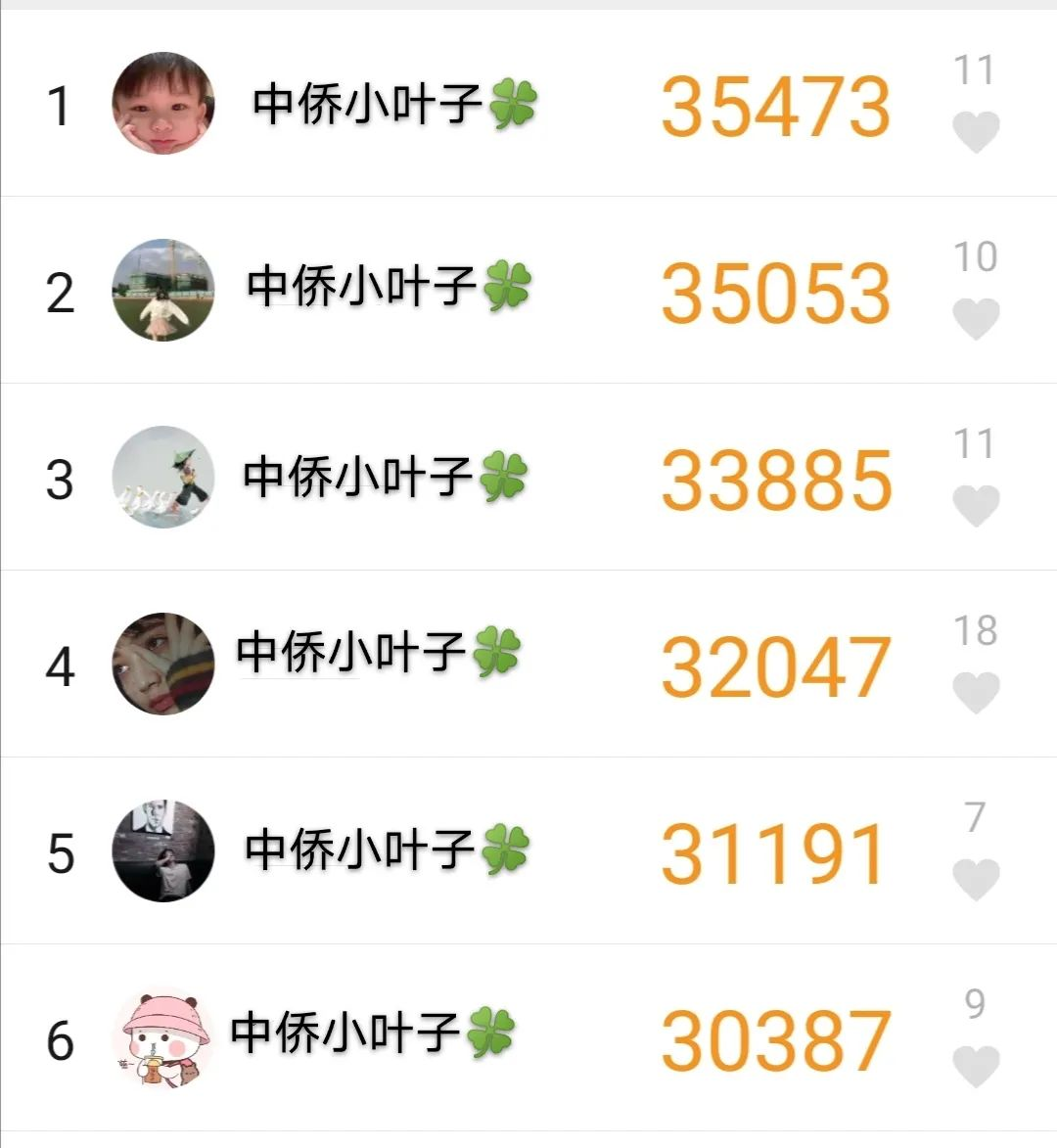Like the sixth-place entry scoring 30387
1057x1148 pixels.
tap(976, 1067)
